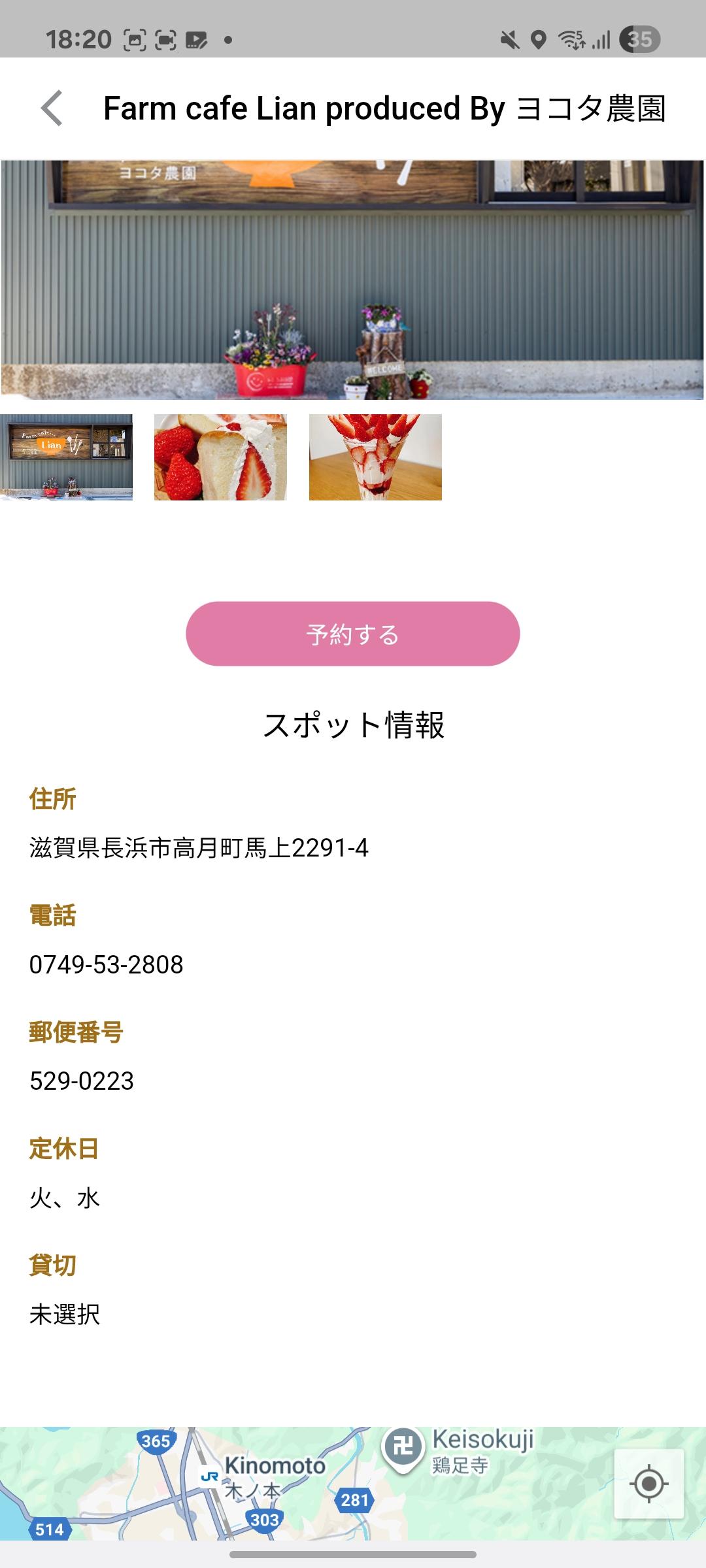Select the strawberry sandwich thumbnail
This screenshot has height=1568, width=706.
tap(220, 457)
